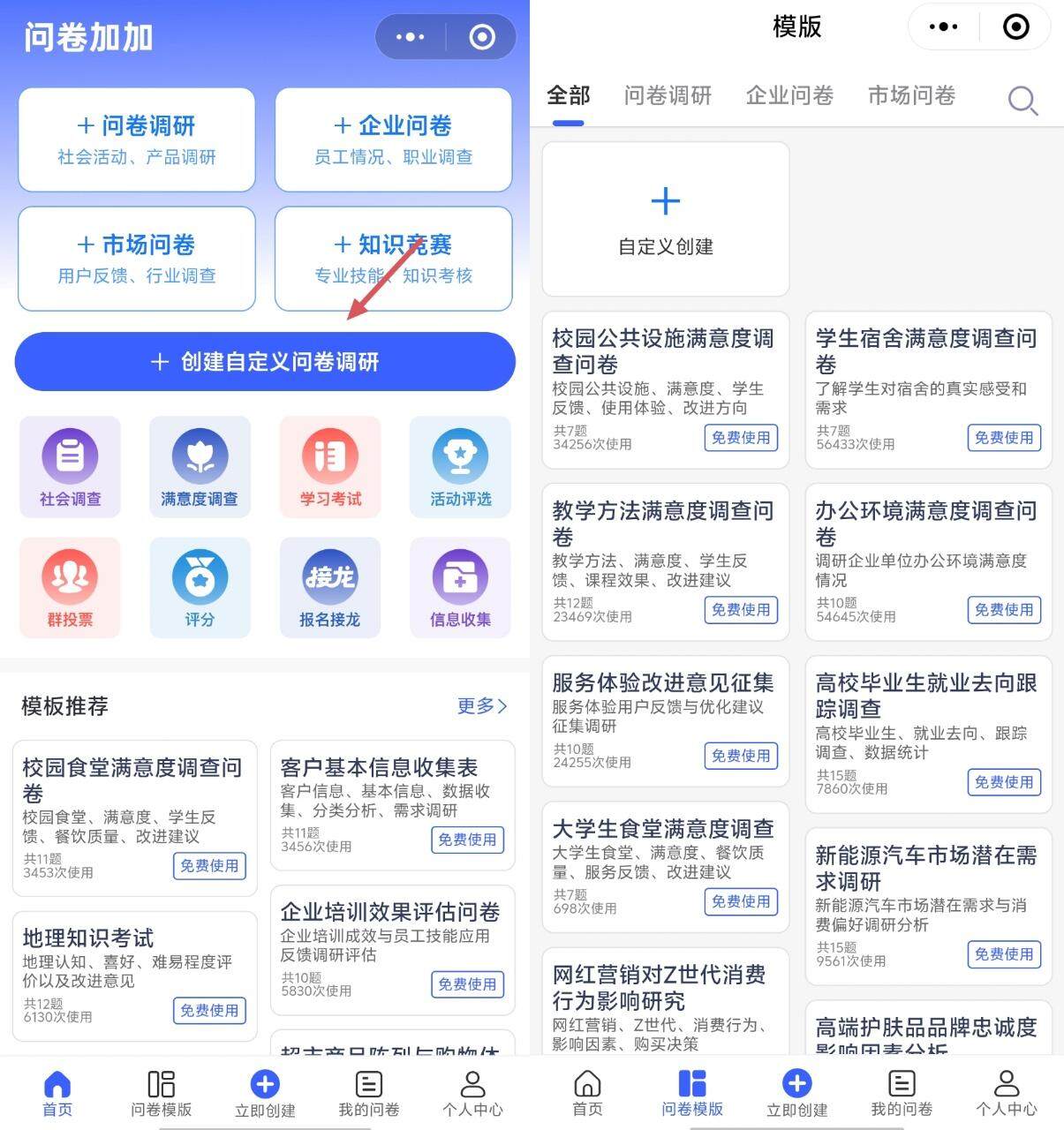Open the 评分 tool

(200, 587)
